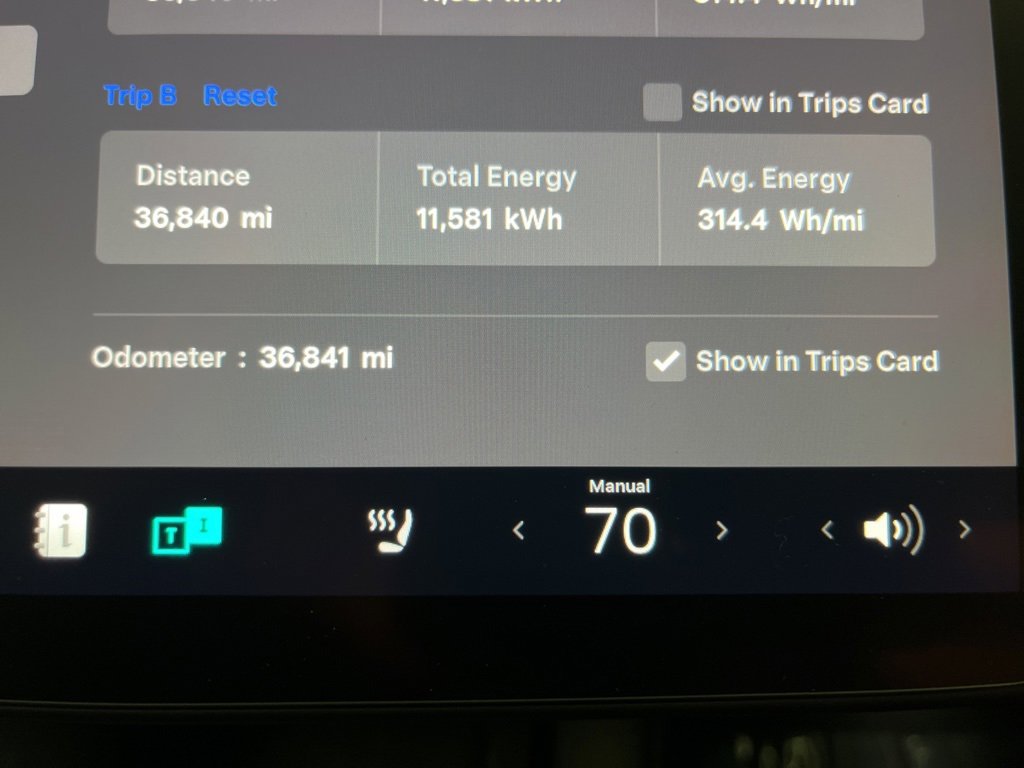Open the green T and I app icon
Image resolution: width=1024 pixels, height=768 pixels.
[x=186, y=530]
